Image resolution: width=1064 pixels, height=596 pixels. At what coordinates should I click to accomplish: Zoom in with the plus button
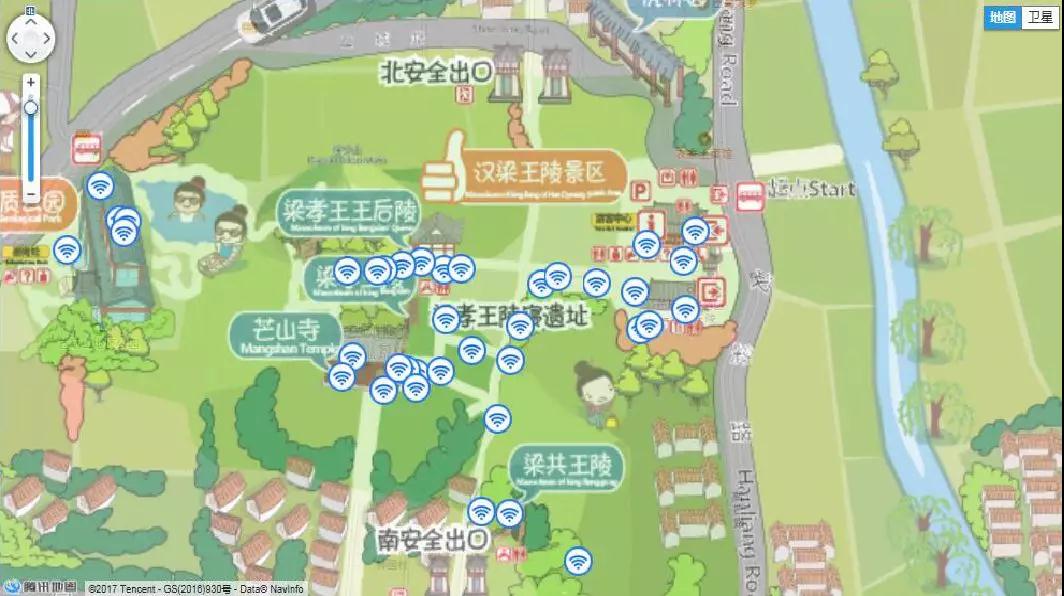31,83
